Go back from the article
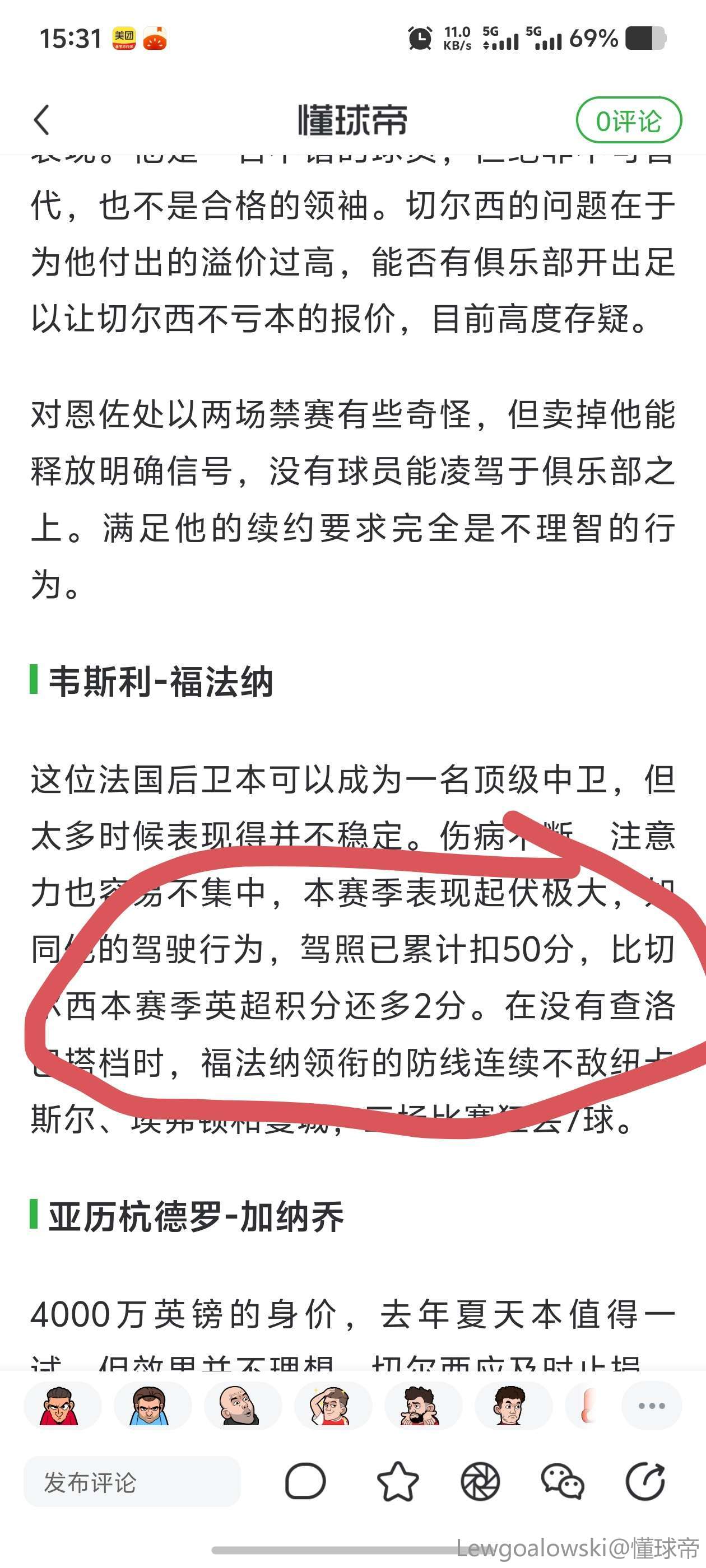Viewport: 706px width, 1568px height. point(41,120)
